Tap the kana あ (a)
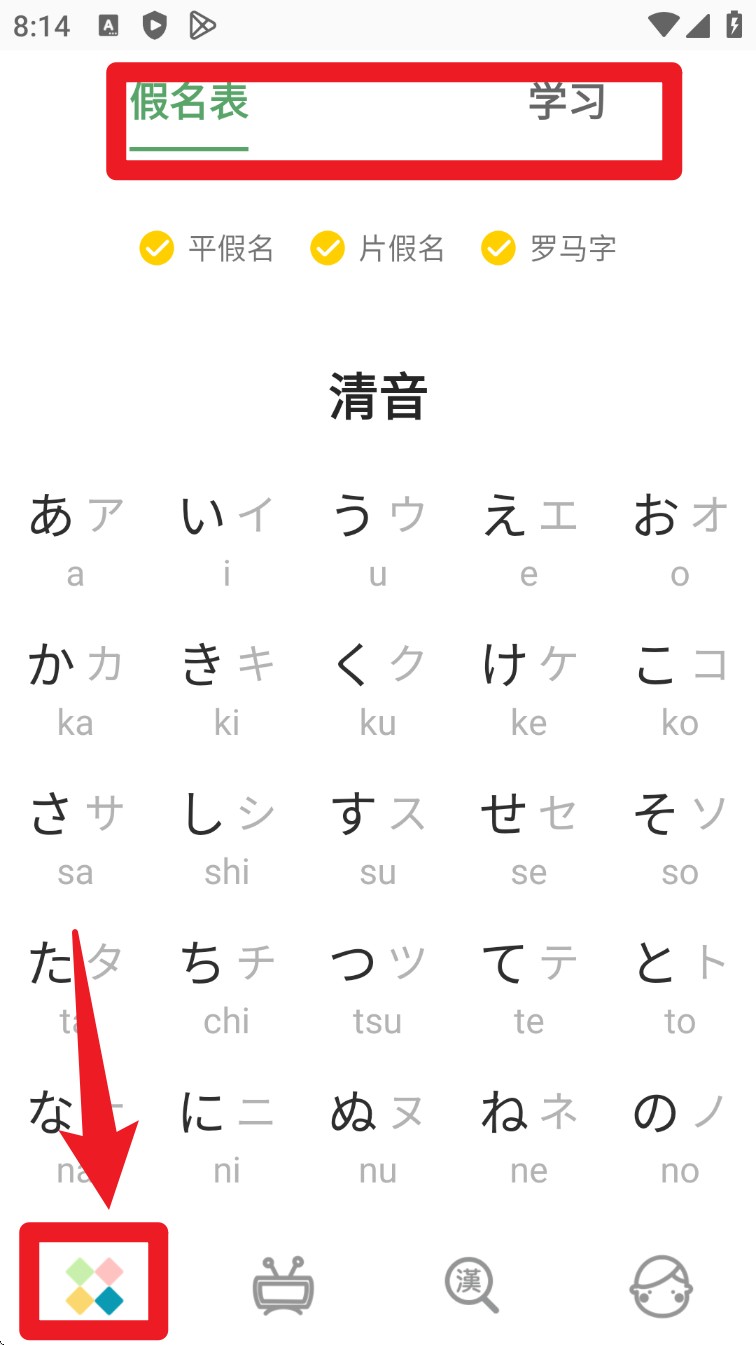This screenshot has height=1345, width=756. [76, 538]
